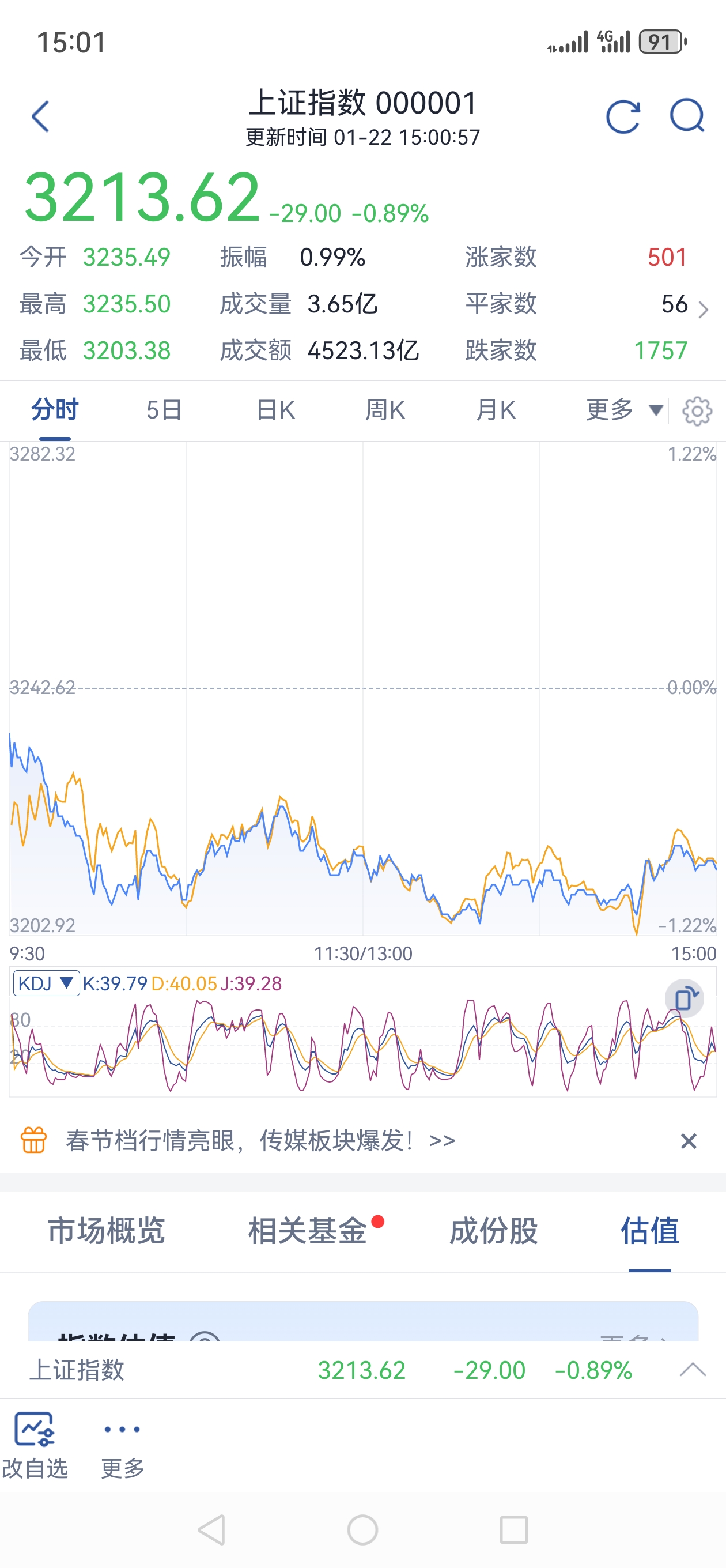Open the search icon in the top bar

pos(687,117)
